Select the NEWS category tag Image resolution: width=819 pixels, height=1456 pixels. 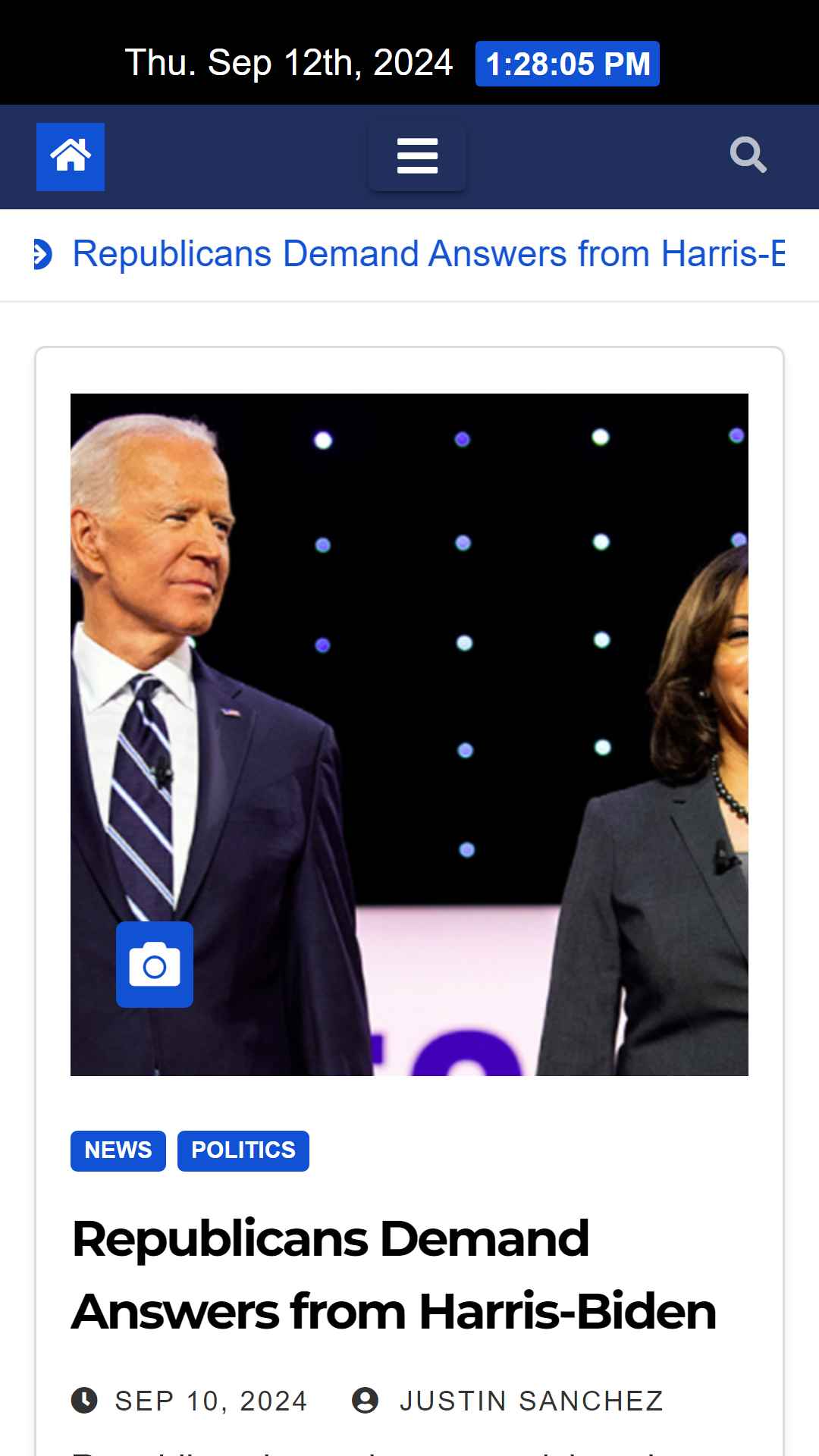pos(118,1150)
